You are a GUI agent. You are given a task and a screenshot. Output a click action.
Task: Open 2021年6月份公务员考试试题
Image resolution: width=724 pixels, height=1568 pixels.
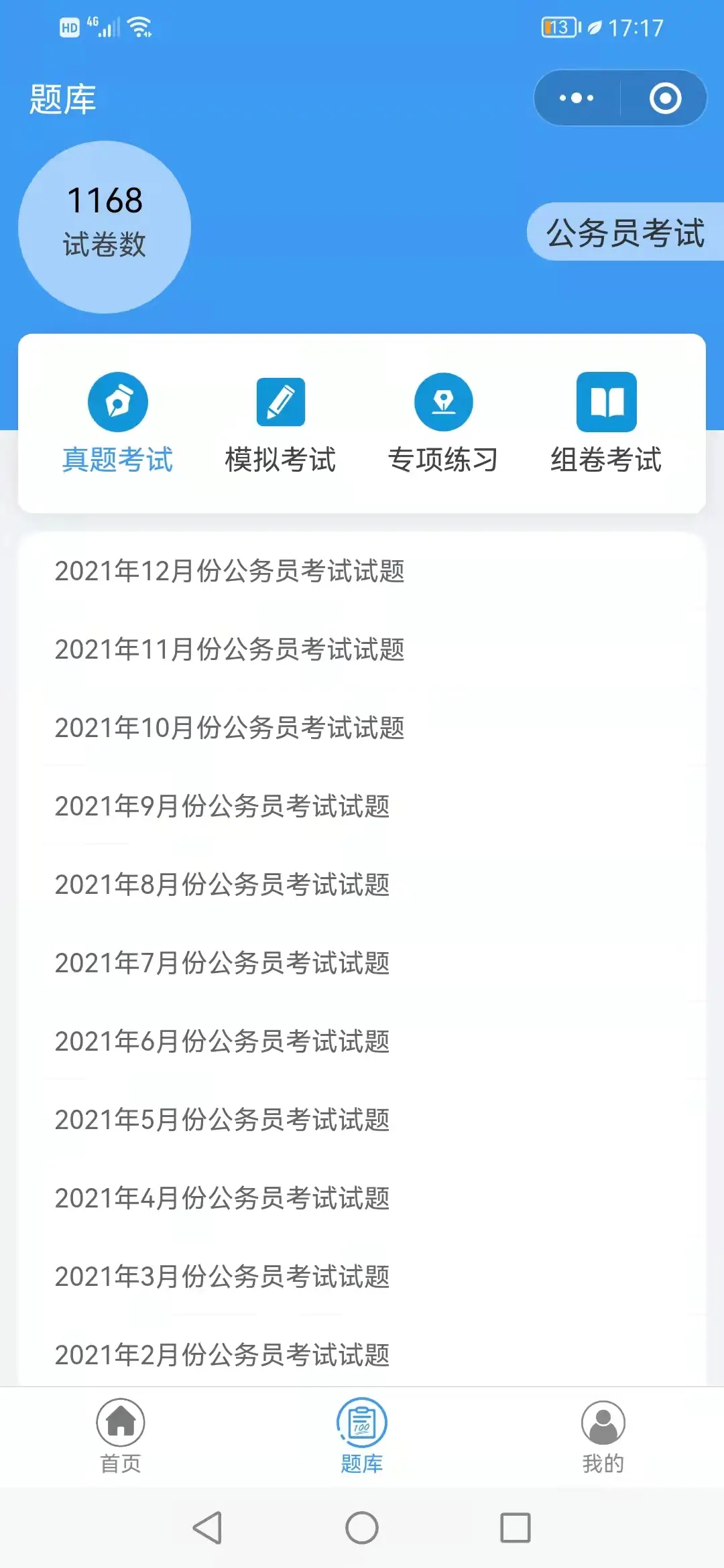click(222, 1041)
